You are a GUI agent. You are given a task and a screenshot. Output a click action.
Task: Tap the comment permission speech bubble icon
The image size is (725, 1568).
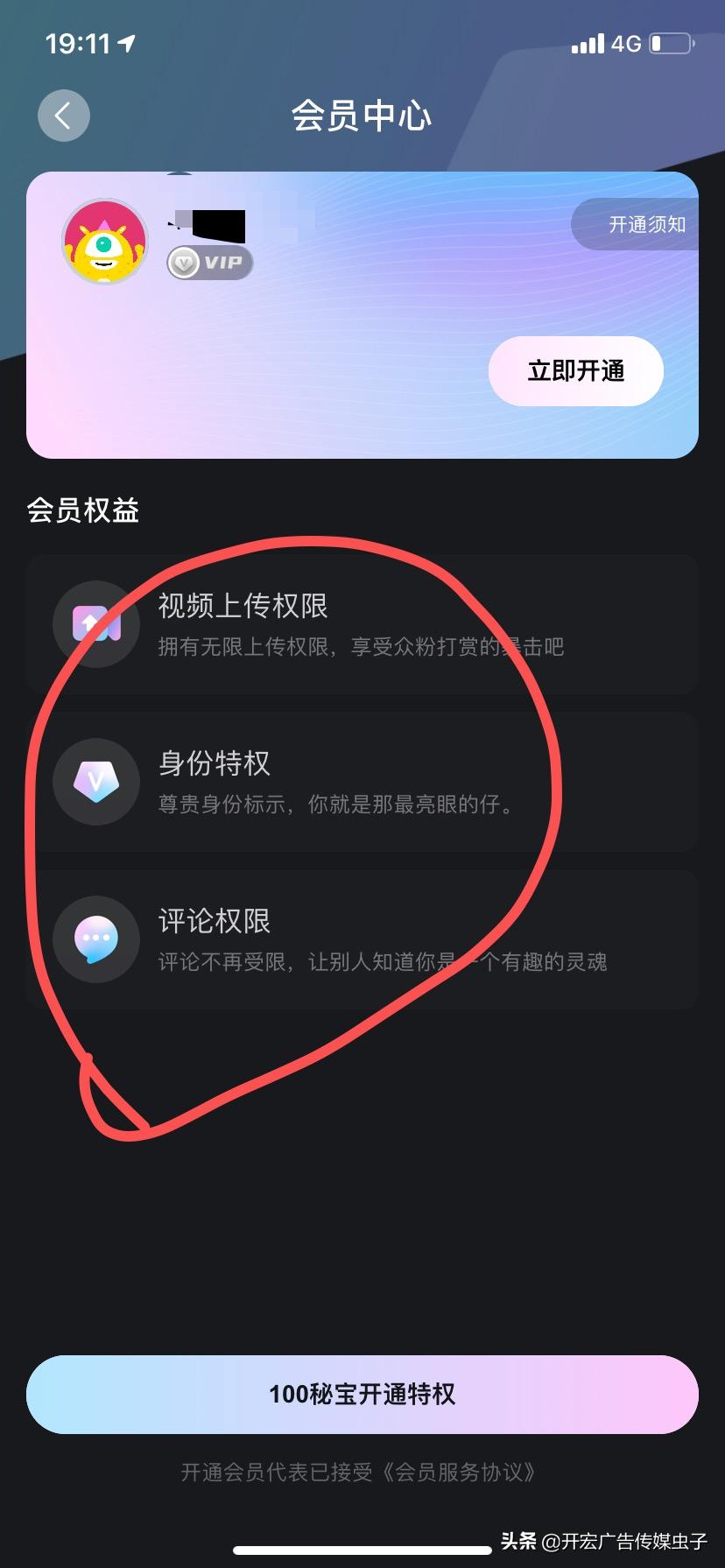96,938
